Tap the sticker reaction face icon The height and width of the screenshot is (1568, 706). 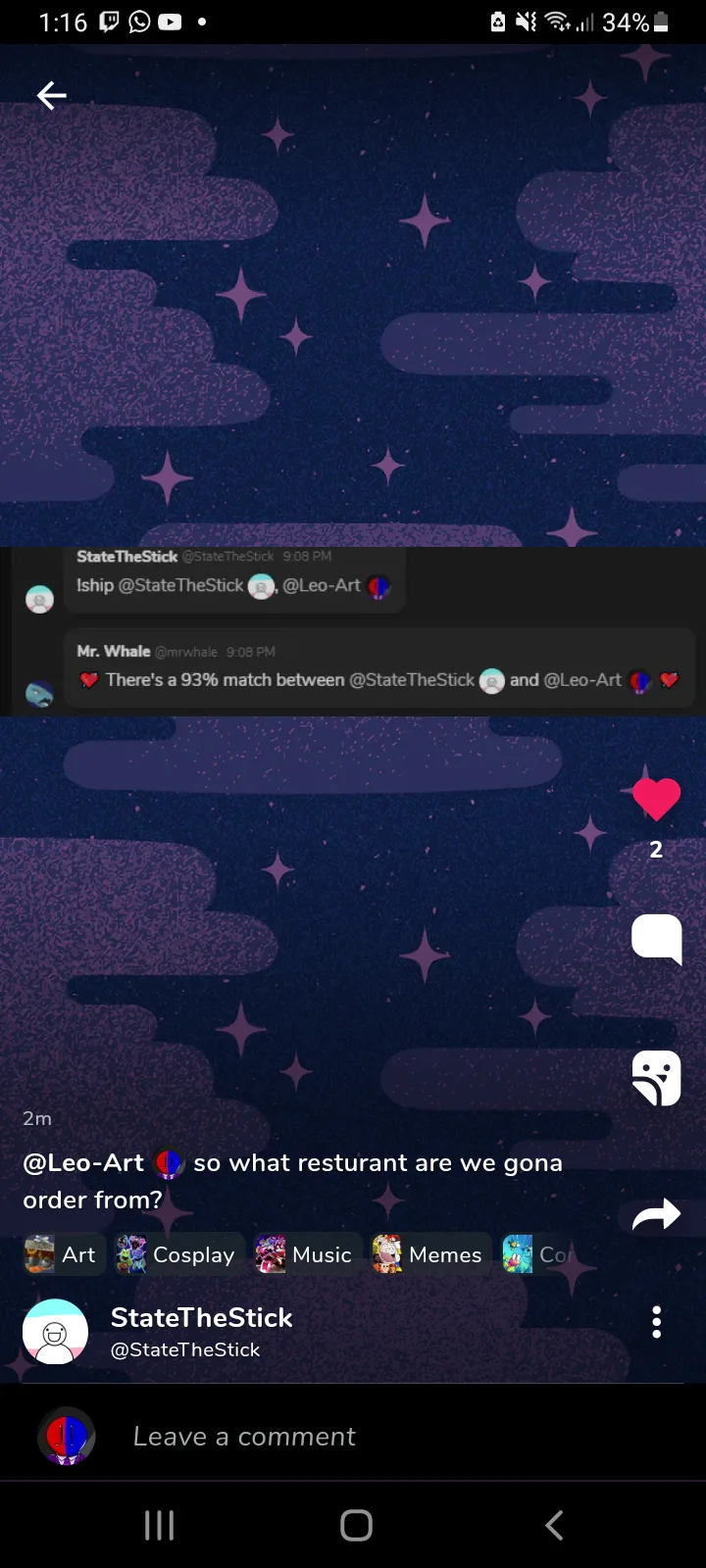point(656,1078)
